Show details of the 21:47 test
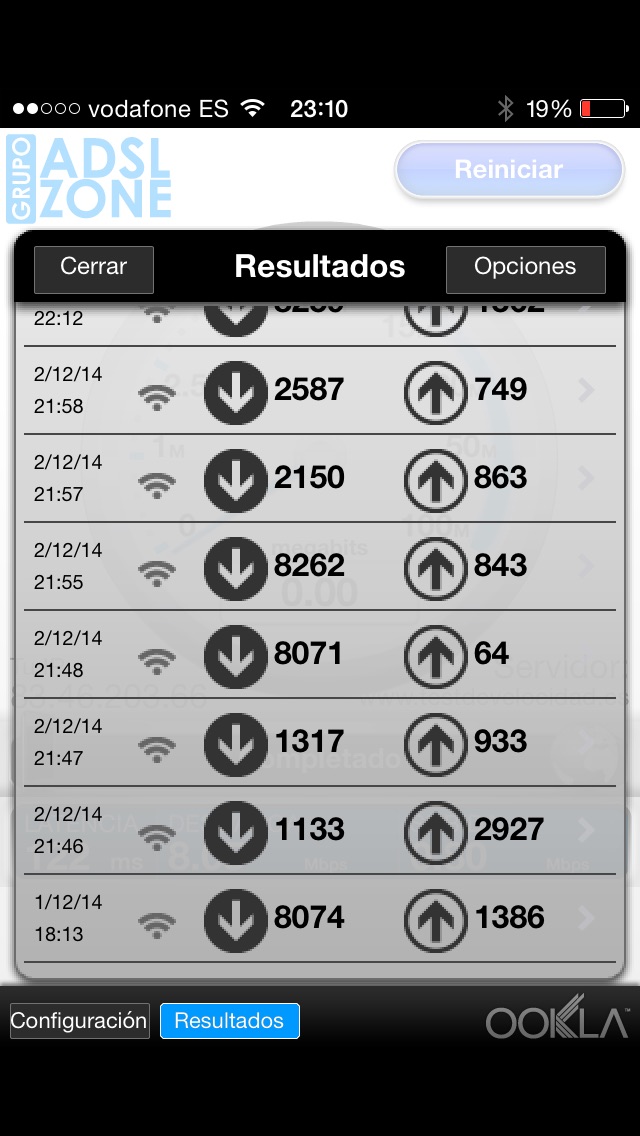 click(x=320, y=742)
